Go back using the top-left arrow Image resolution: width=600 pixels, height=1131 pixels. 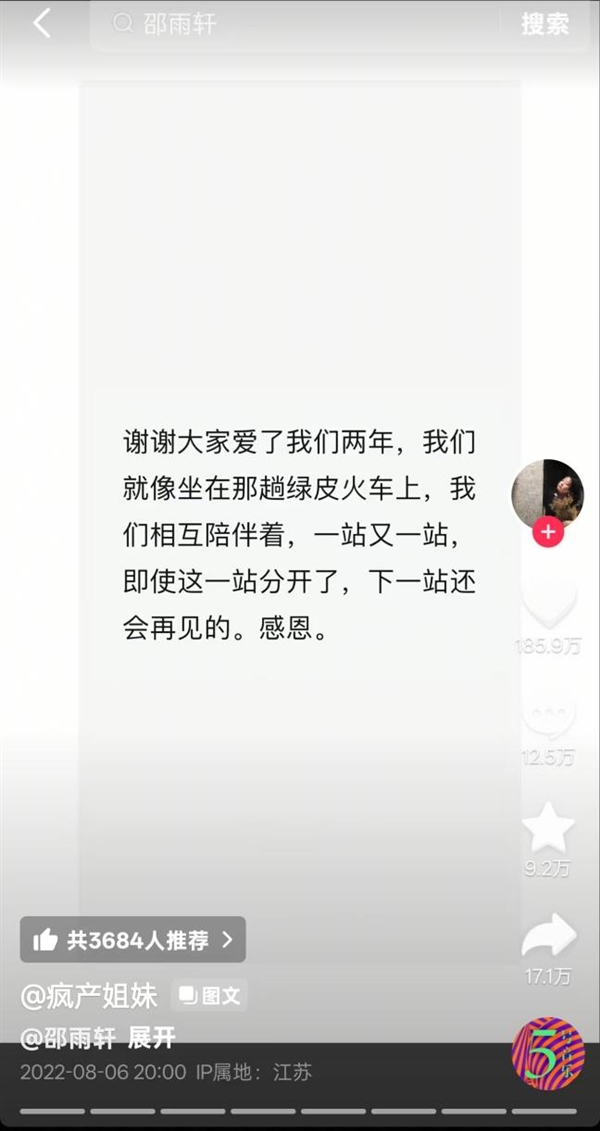pyautogui.click(x=41, y=24)
